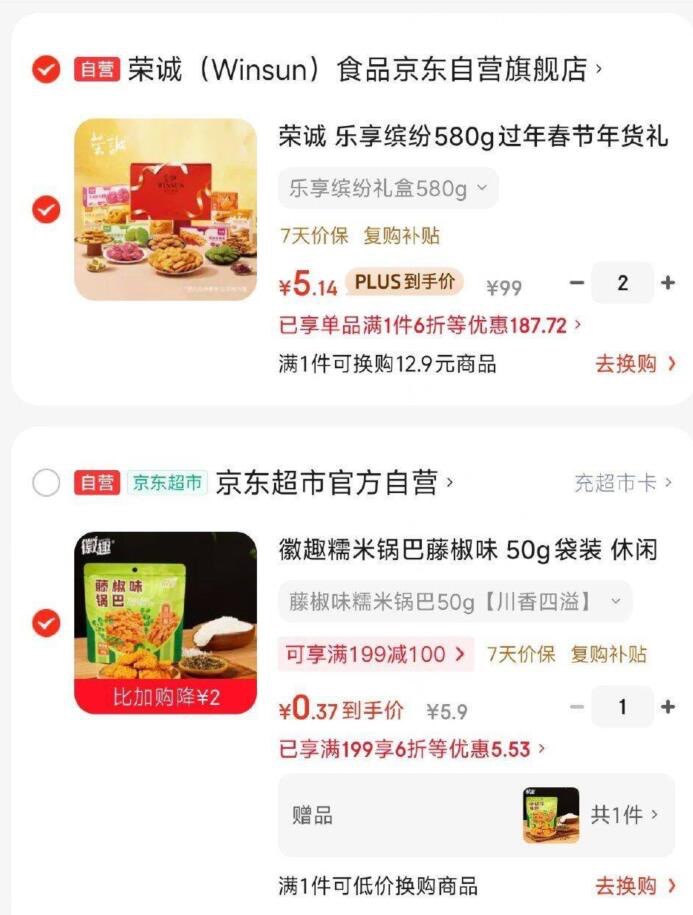Tap 去换购 for 12.9元 exchange offer
Screen dimensions: 693x915
tap(636, 364)
